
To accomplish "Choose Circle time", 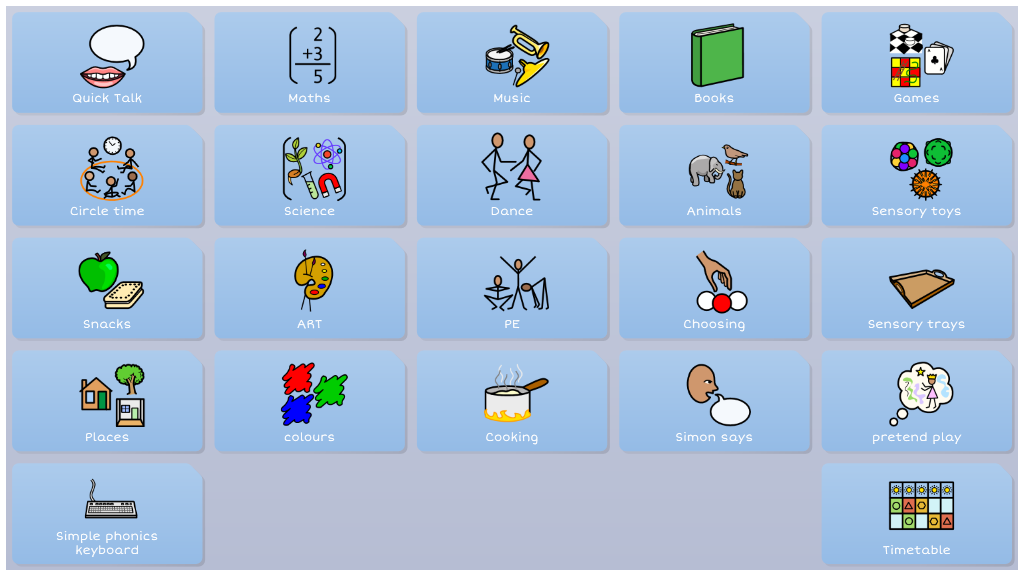I will (107, 175).
